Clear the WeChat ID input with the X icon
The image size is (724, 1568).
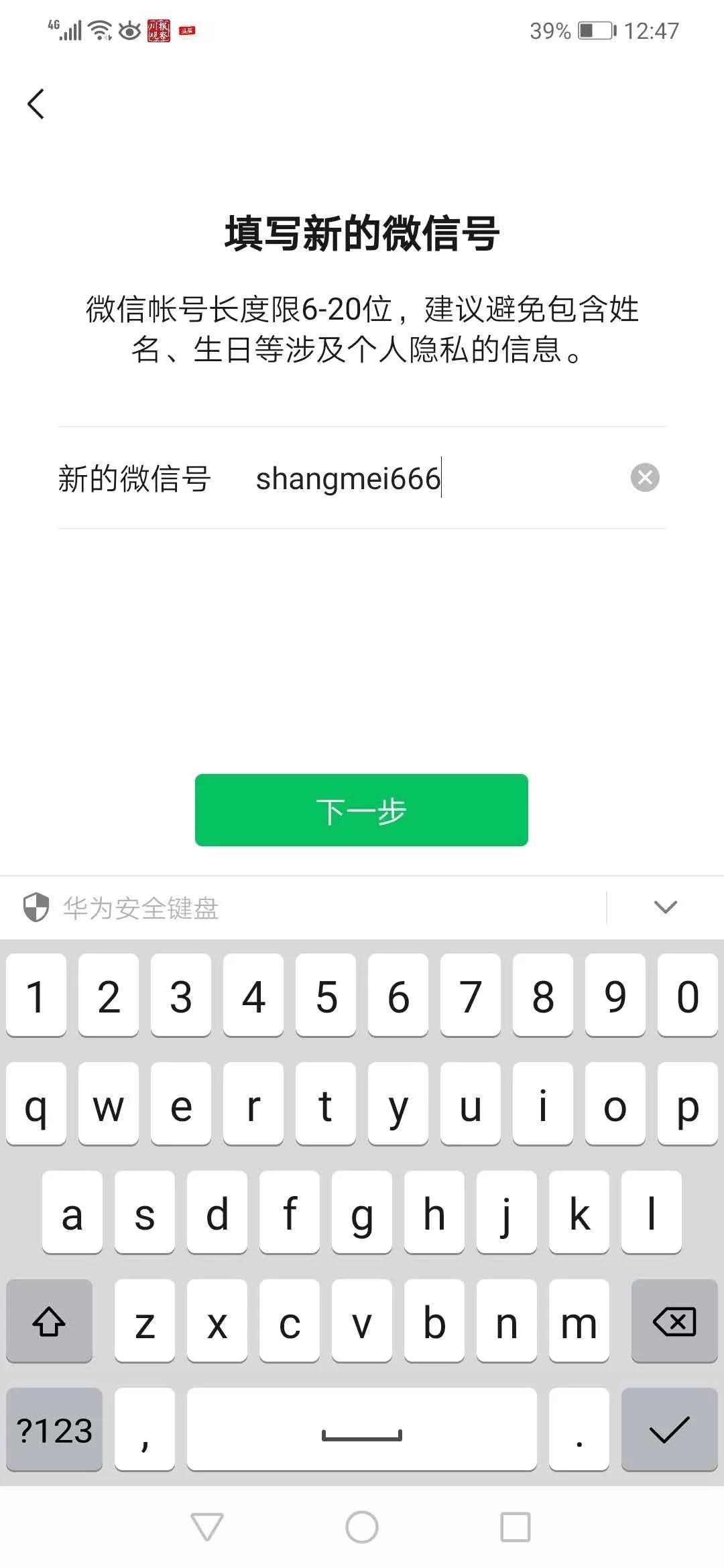click(644, 477)
